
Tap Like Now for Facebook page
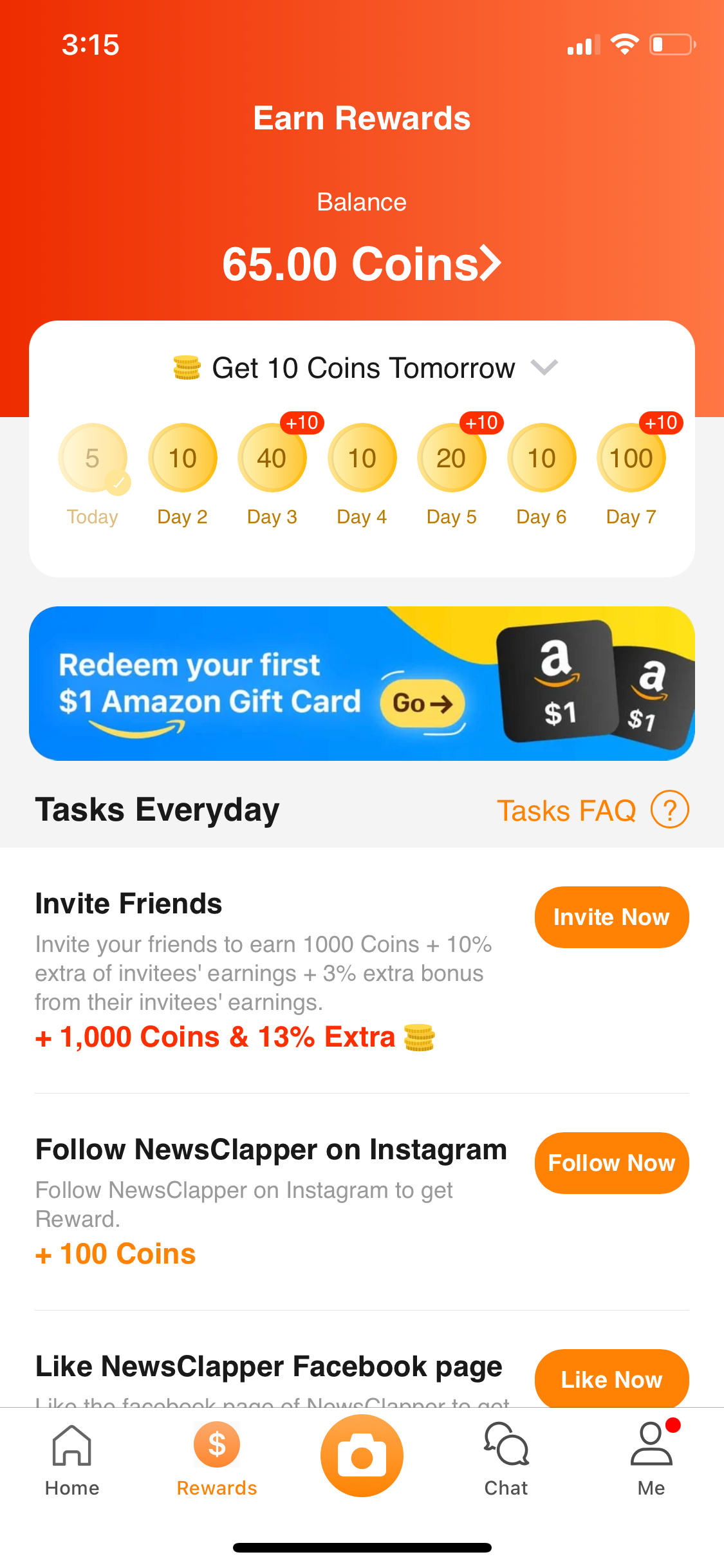point(611,1379)
